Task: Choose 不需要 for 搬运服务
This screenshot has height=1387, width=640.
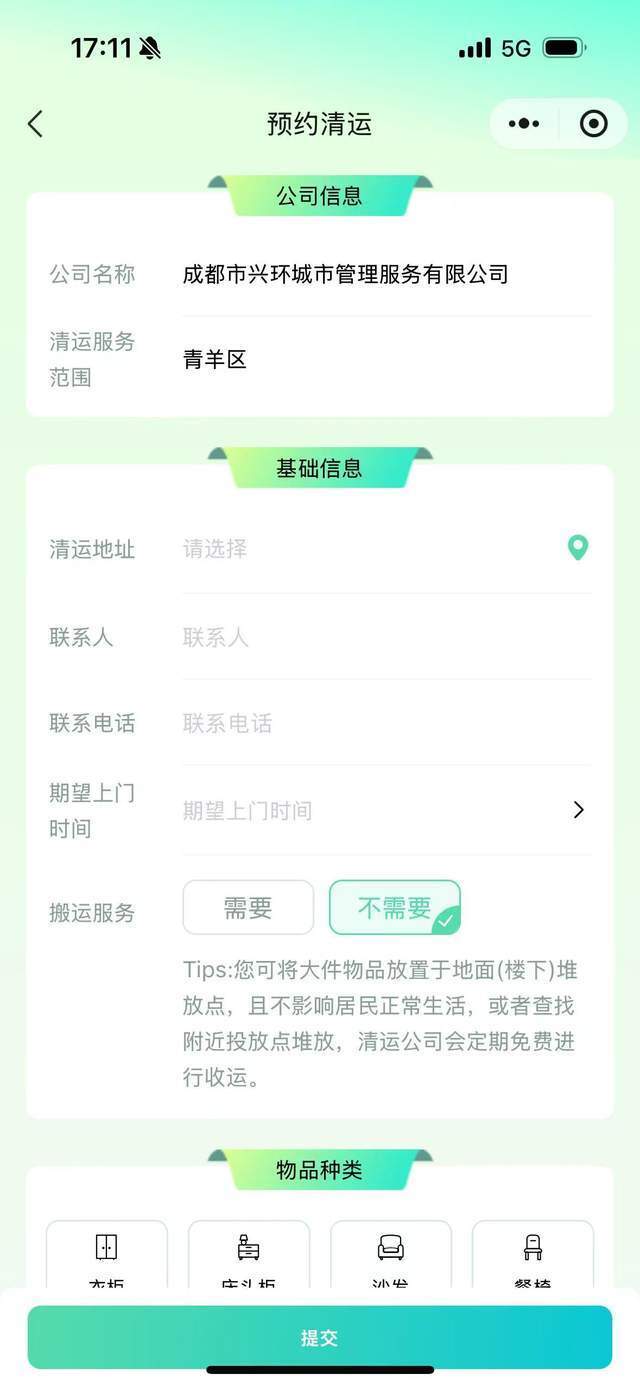Action: click(x=395, y=908)
